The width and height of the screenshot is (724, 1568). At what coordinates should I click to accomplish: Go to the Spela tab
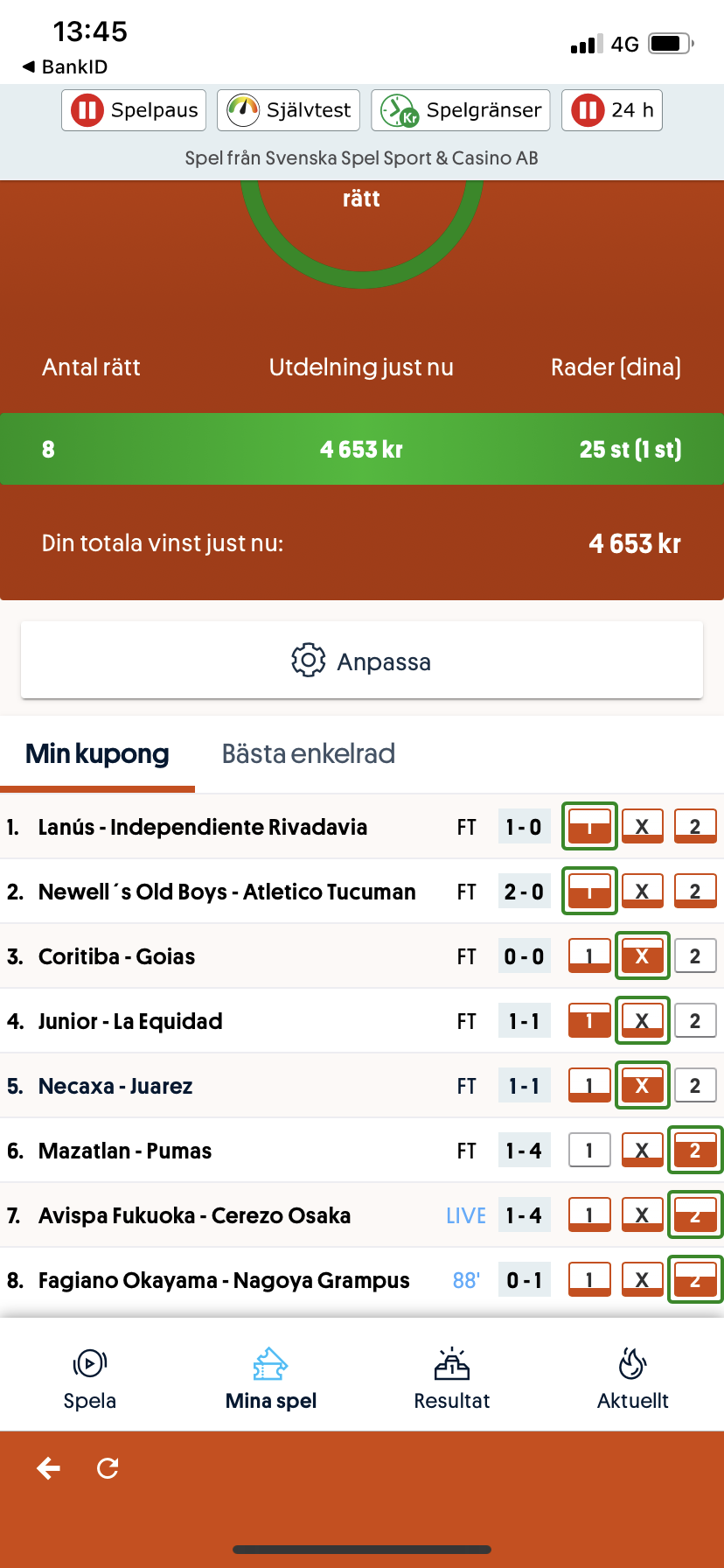click(x=90, y=1379)
